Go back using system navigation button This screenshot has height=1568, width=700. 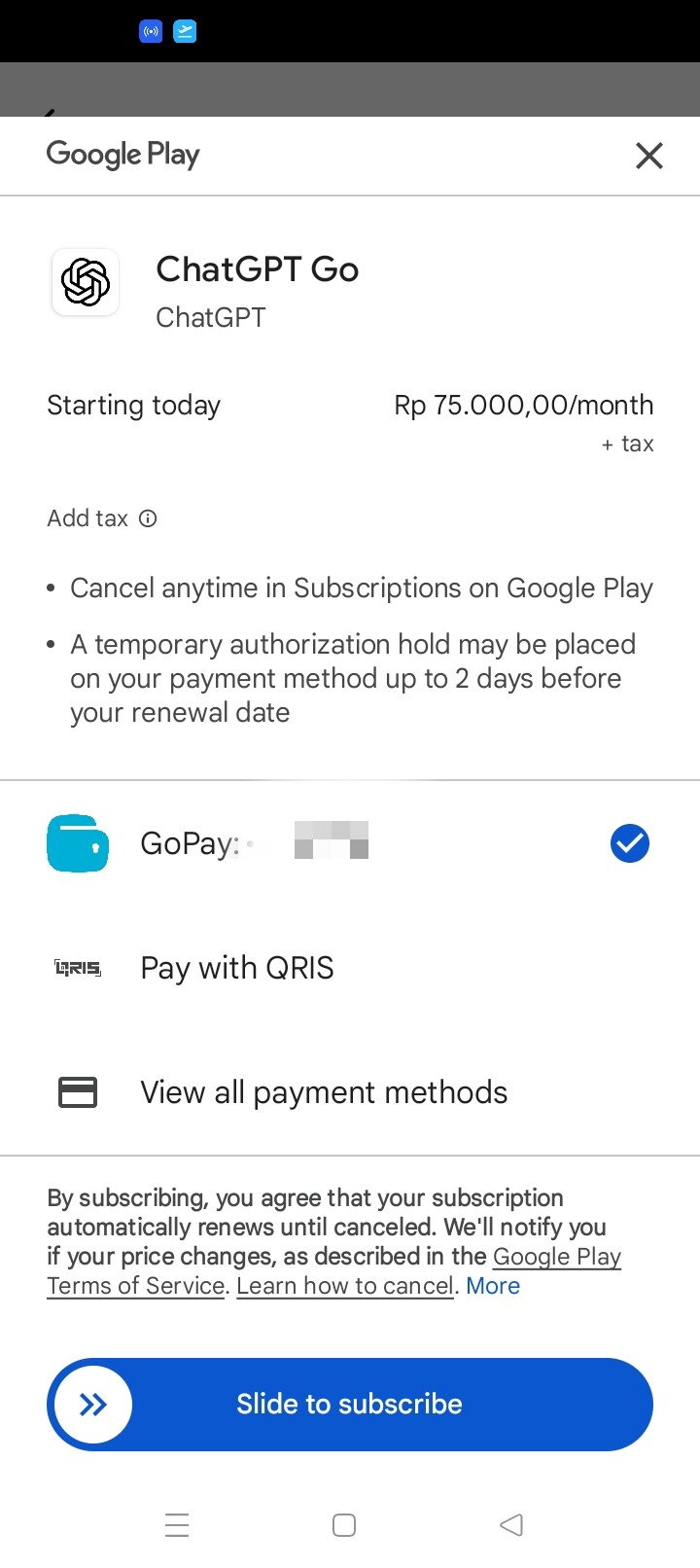pos(511,1524)
